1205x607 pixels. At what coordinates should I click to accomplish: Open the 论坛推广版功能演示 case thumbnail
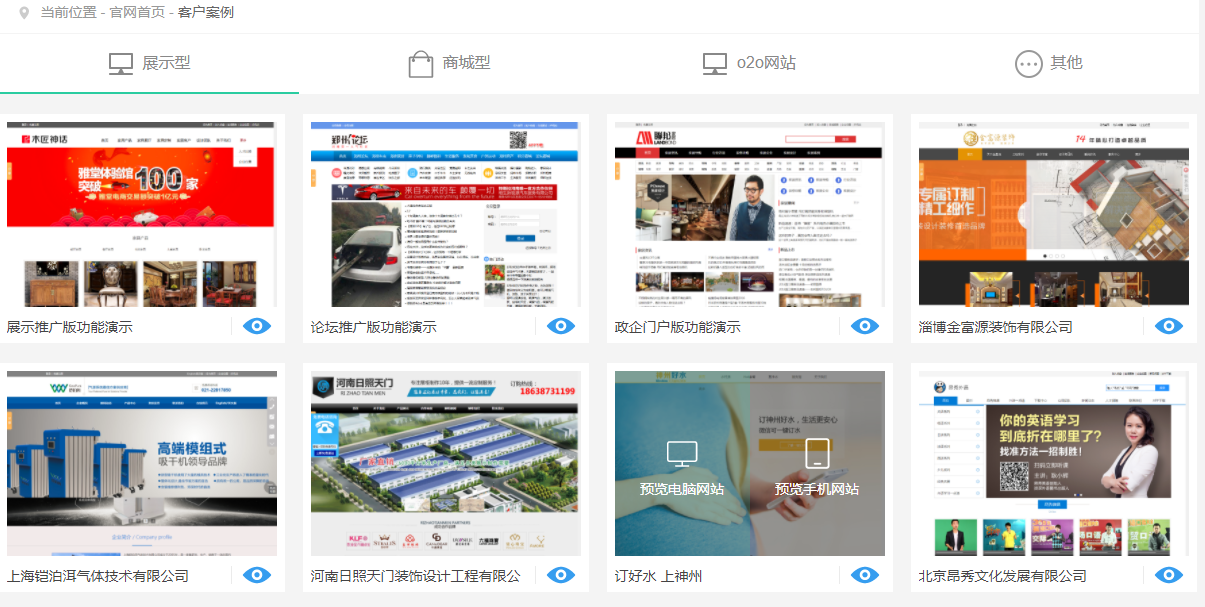coord(445,214)
